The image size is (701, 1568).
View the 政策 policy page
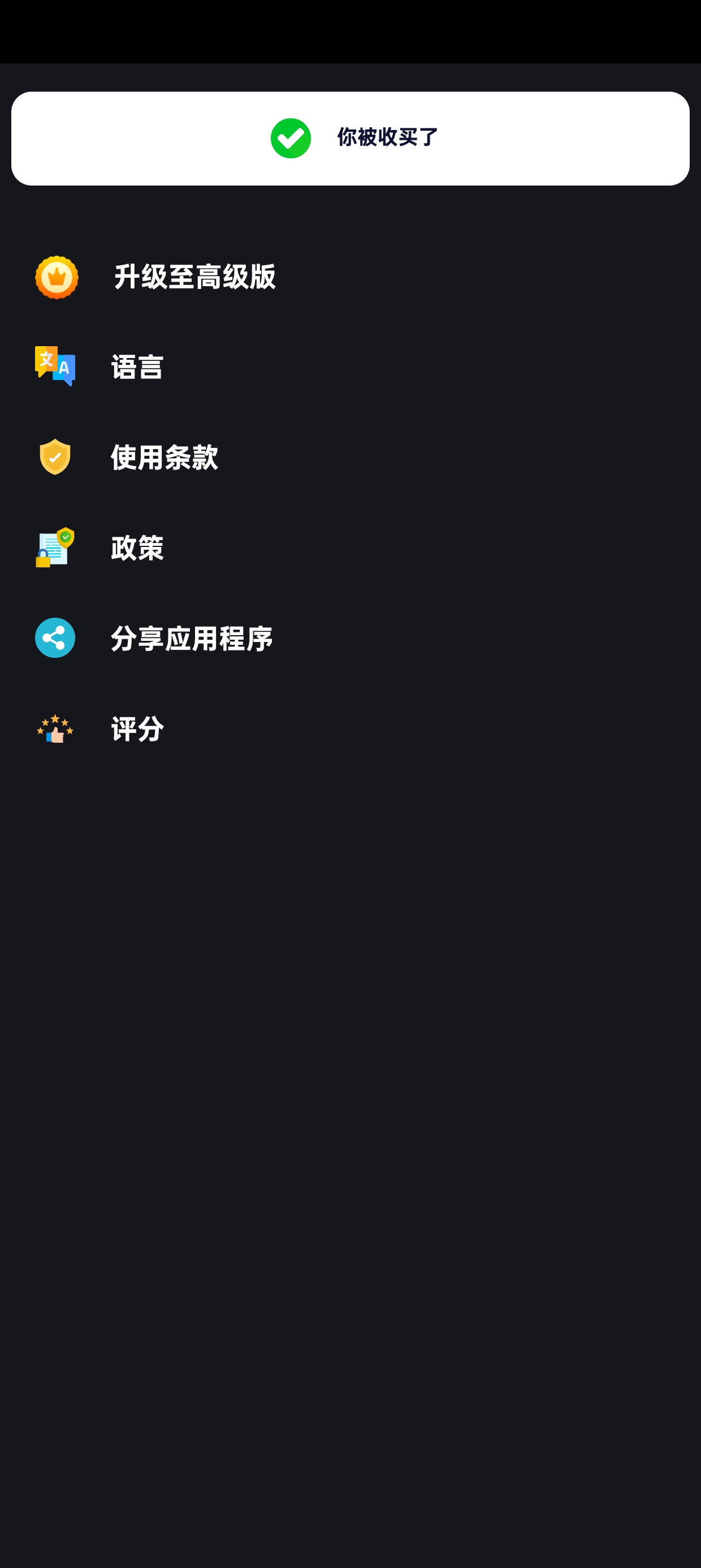coord(137,546)
